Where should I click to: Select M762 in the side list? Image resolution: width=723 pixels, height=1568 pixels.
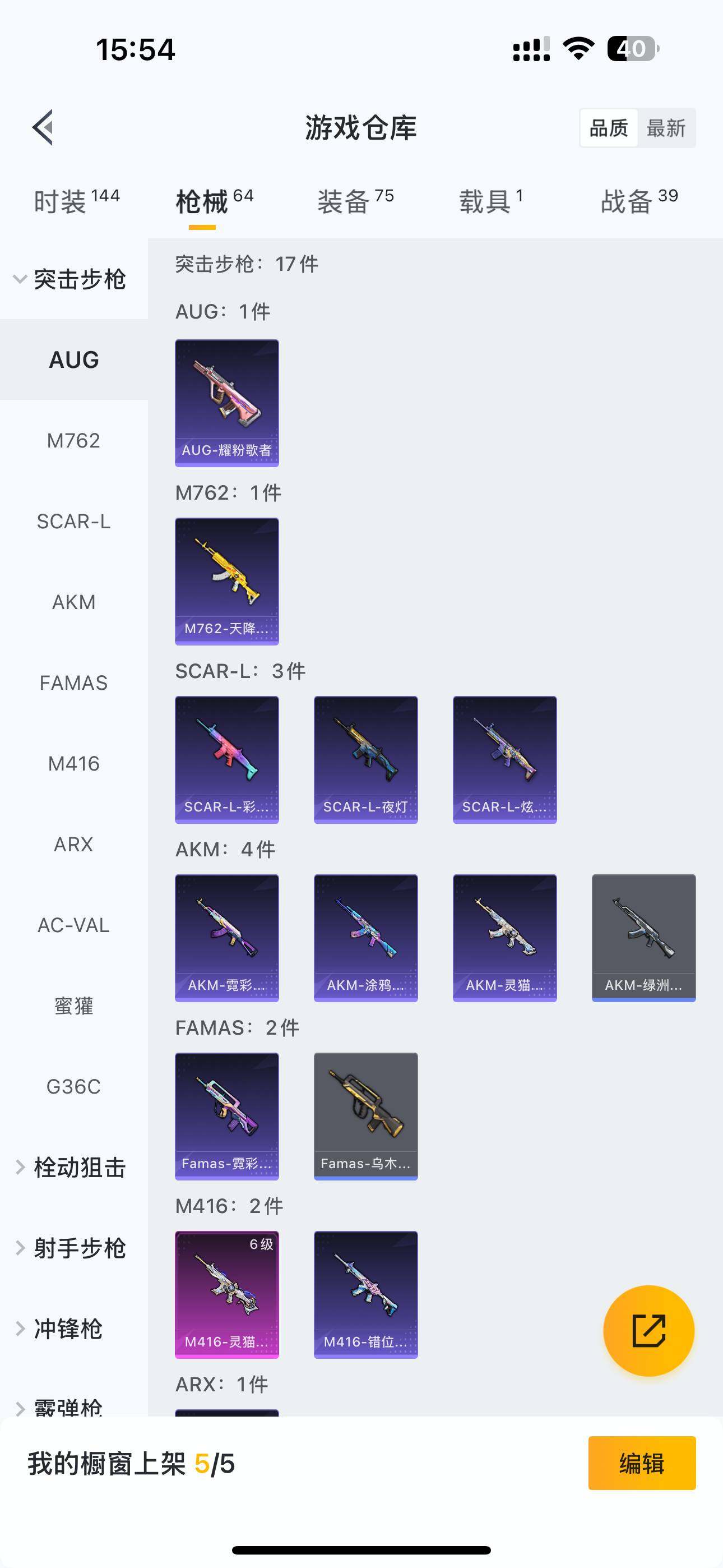(73, 440)
